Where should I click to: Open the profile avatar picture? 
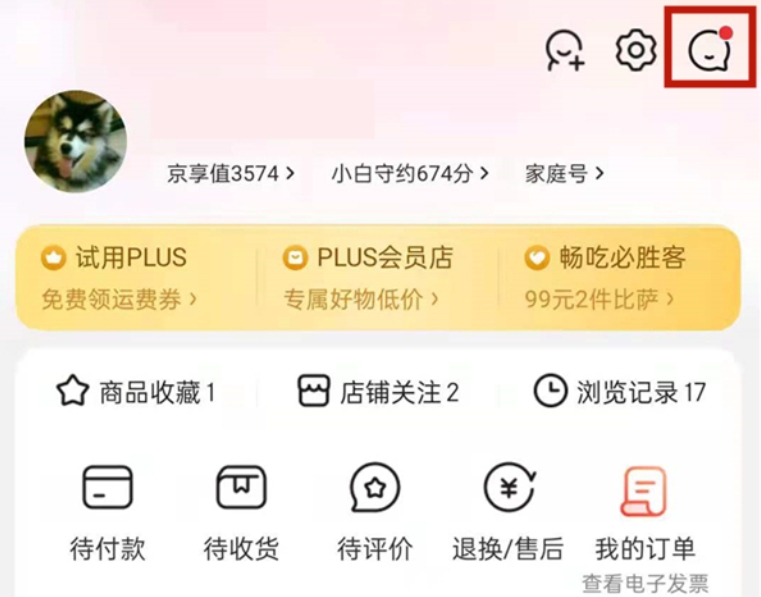75,141
